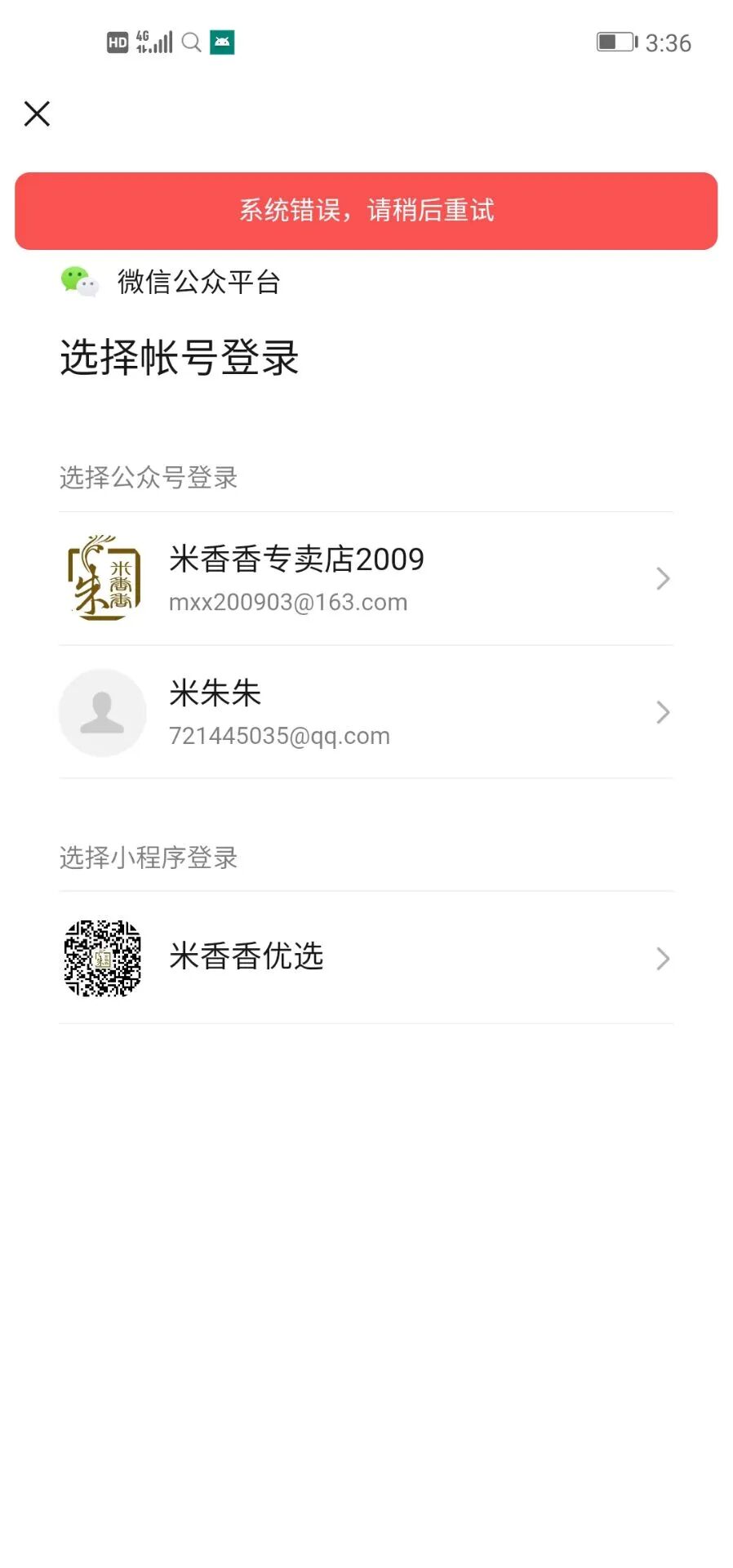Choose 米香香优选 mini program login
Image resolution: width=733 pixels, height=1568 pixels.
(366, 957)
